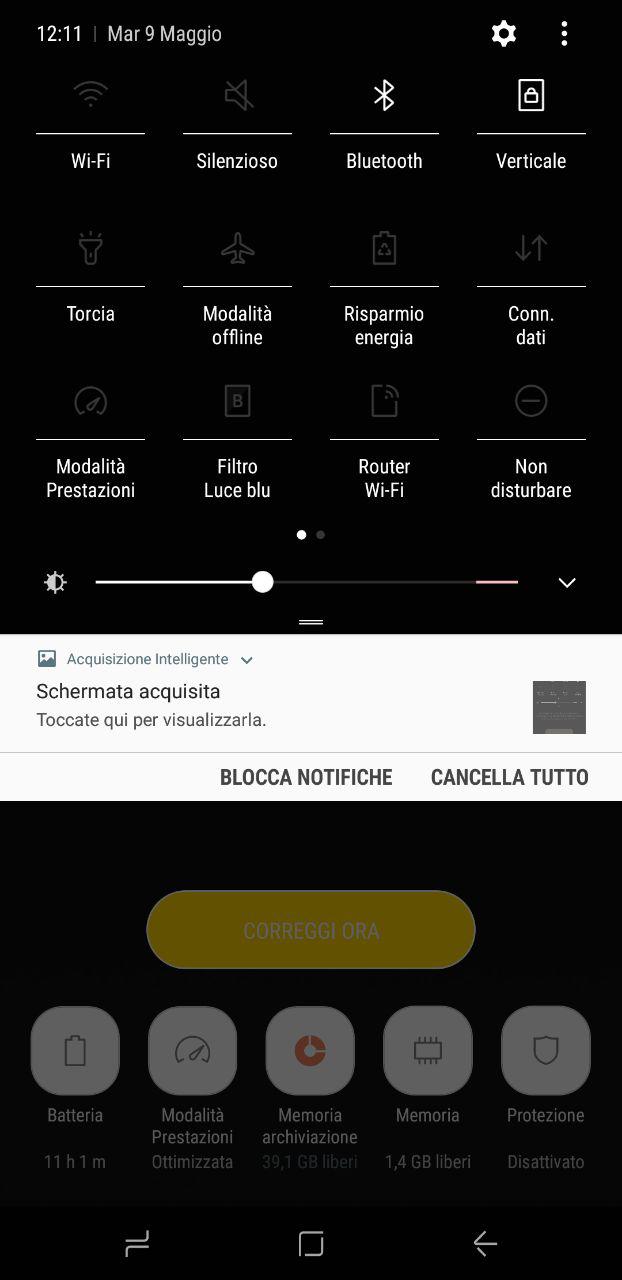
Task: Open the Schermata acquisita notification
Action: coord(311,694)
